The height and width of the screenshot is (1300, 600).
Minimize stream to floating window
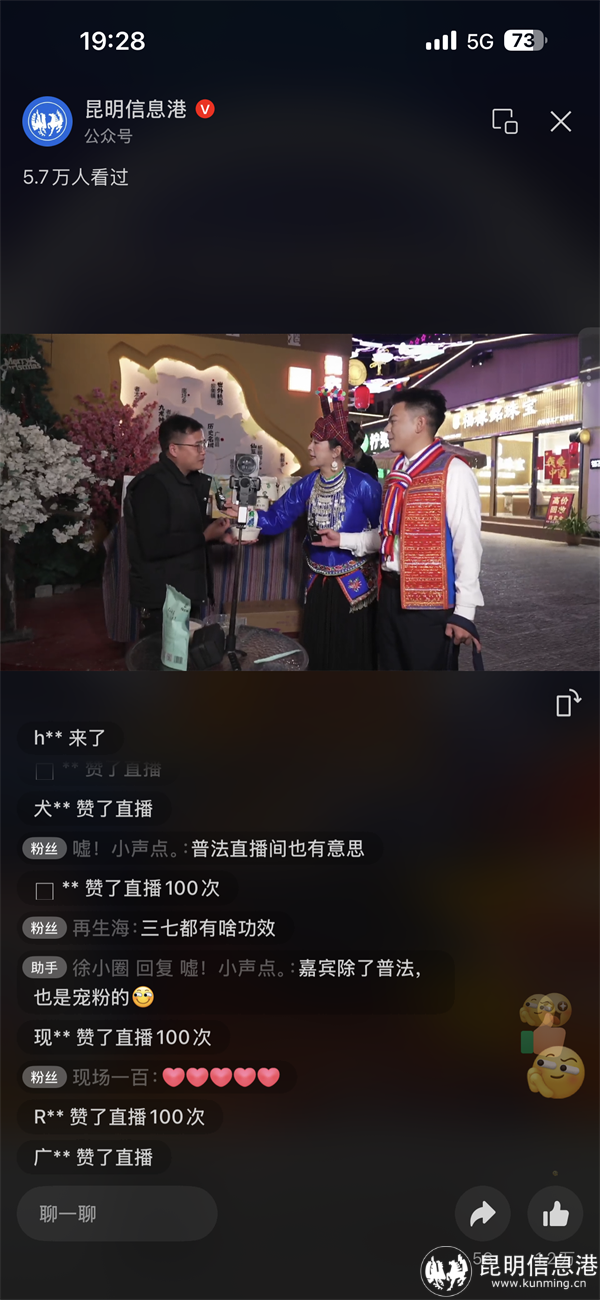(x=505, y=122)
